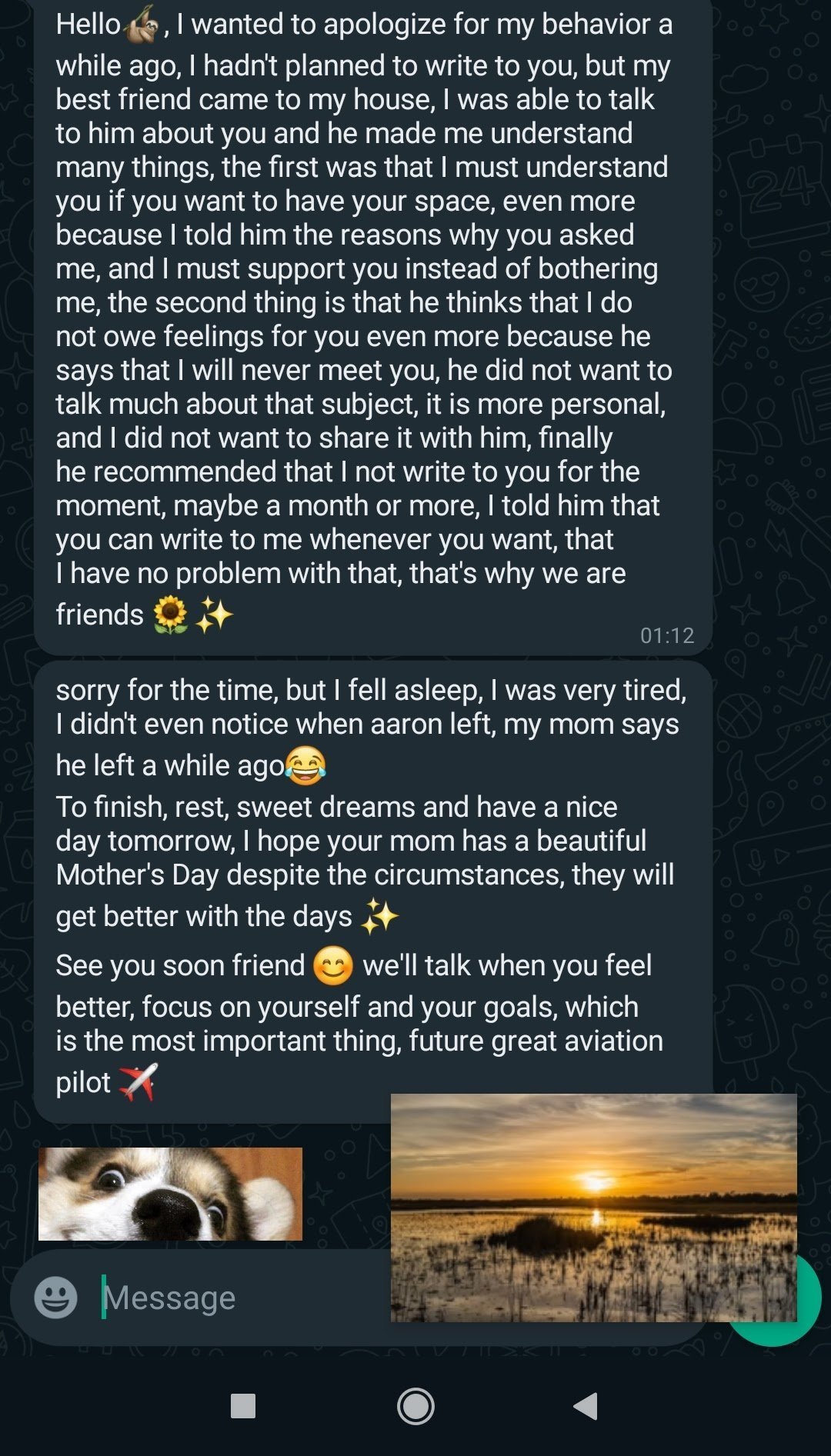Tap the green voice message button
The image size is (831, 1456).
point(808,1299)
